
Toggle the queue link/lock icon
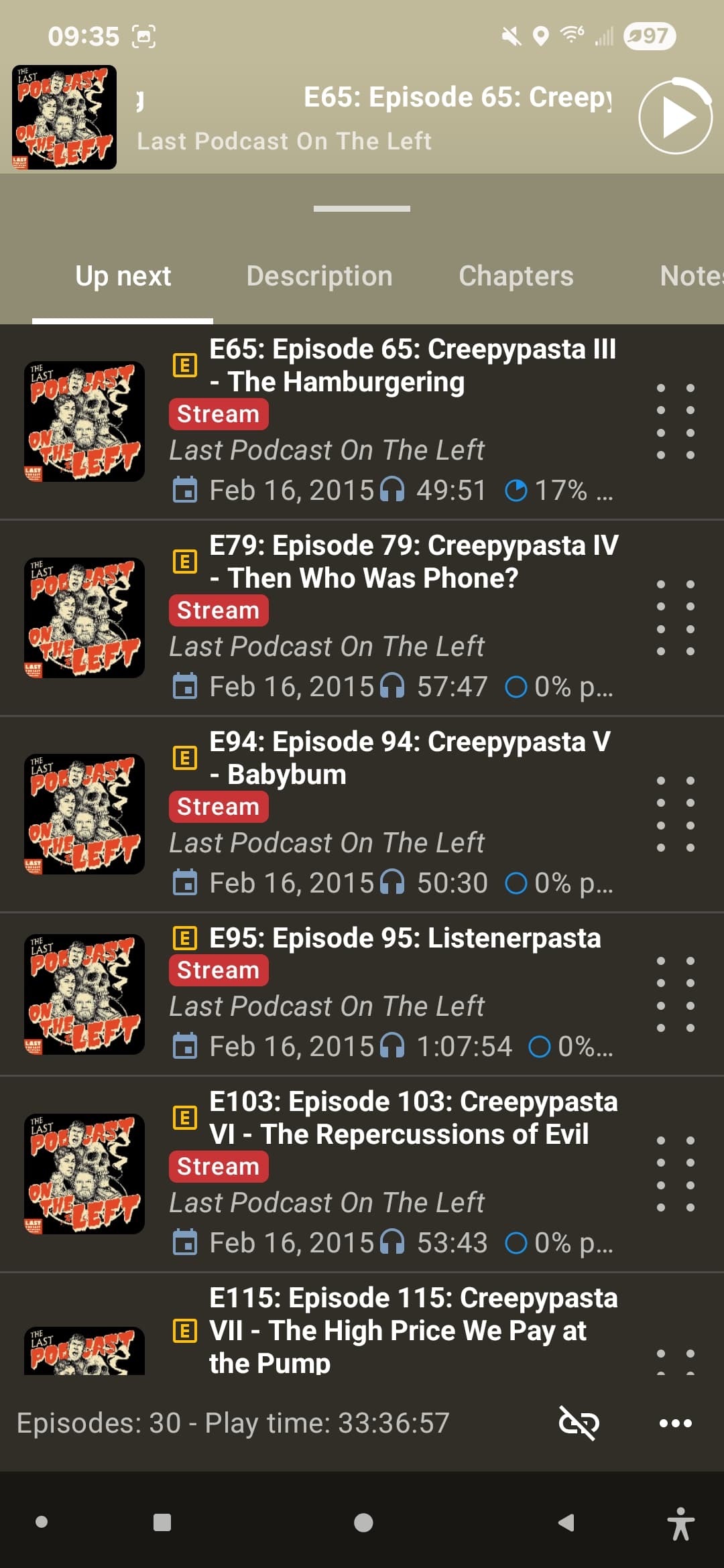click(579, 1423)
